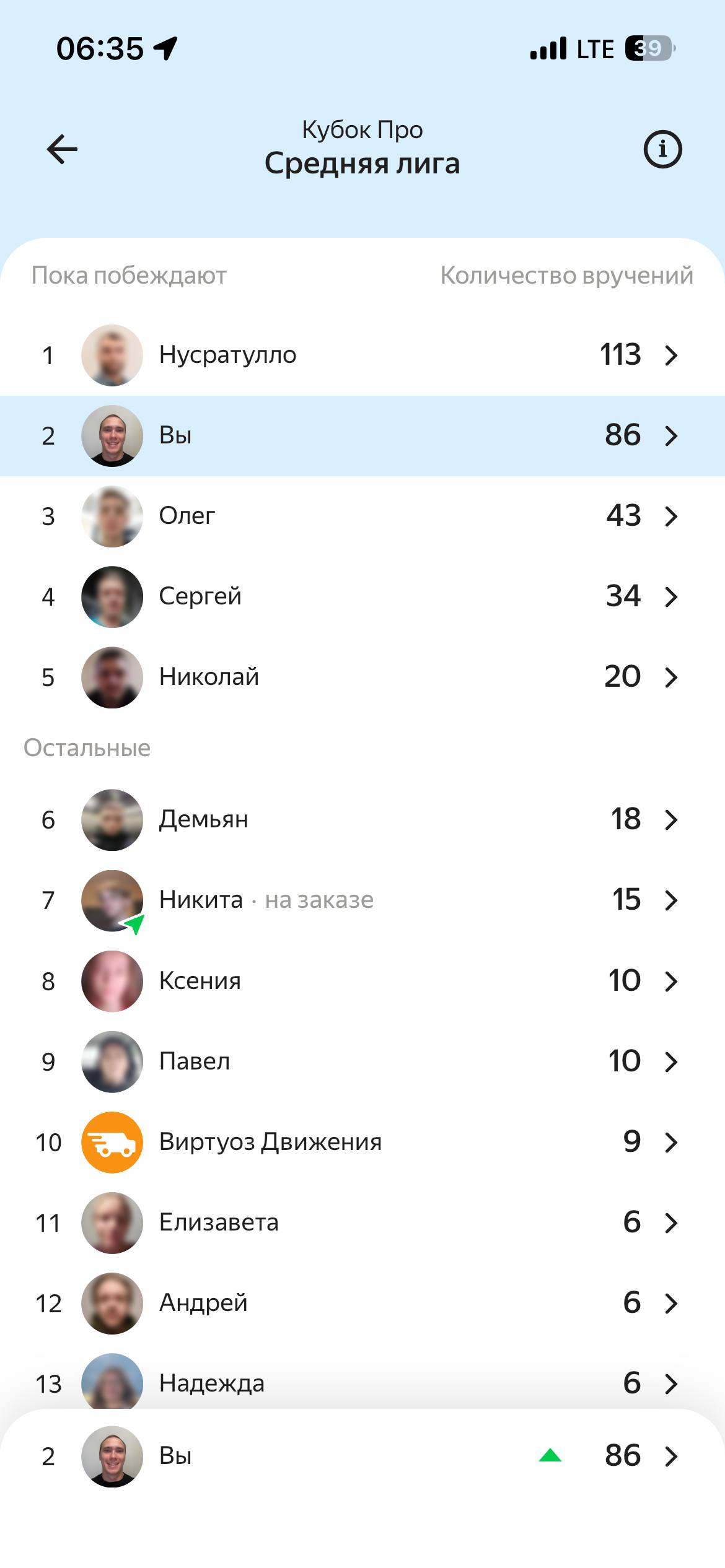The width and height of the screenshot is (725, 1568).
Task: Open the pinned Вы bar with green arrow
Action: (x=362, y=1457)
